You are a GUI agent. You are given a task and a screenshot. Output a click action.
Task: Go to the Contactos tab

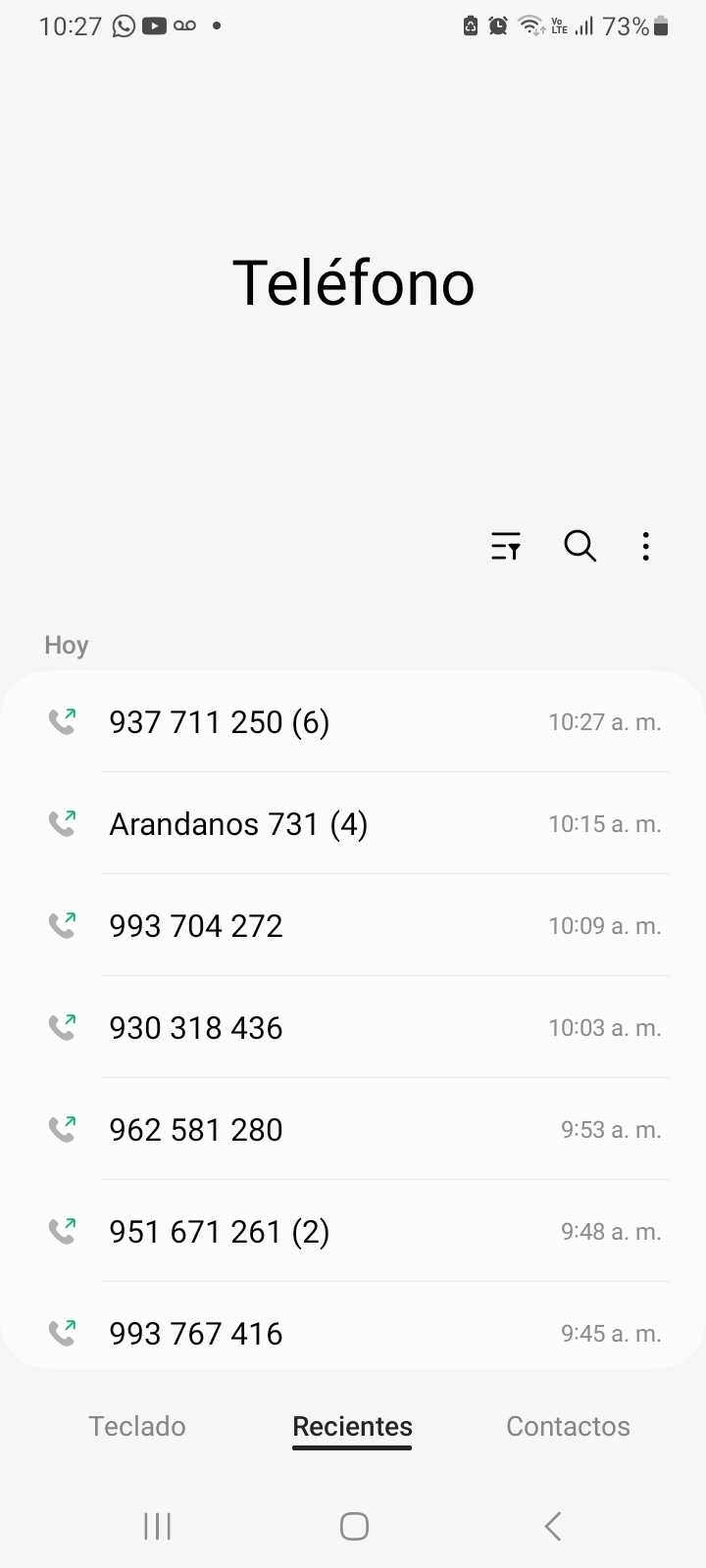point(568,1426)
